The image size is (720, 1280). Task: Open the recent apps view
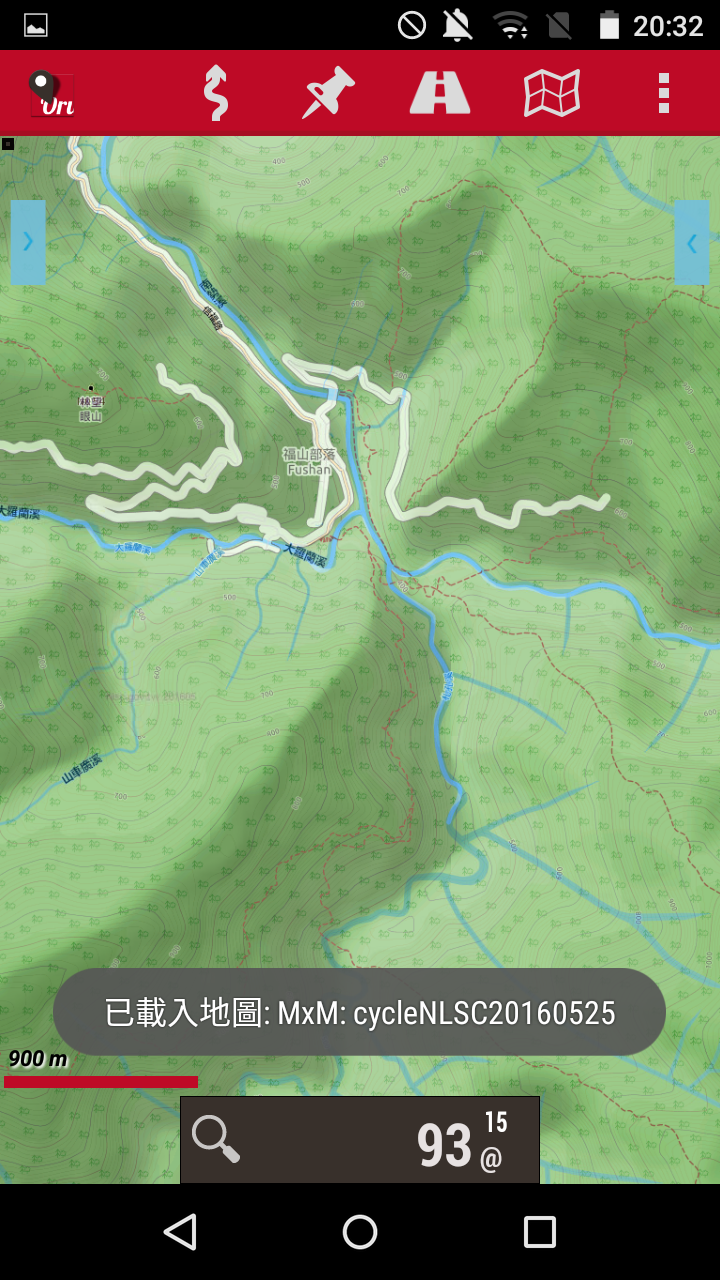pyautogui.click(x=540, y=1232)
